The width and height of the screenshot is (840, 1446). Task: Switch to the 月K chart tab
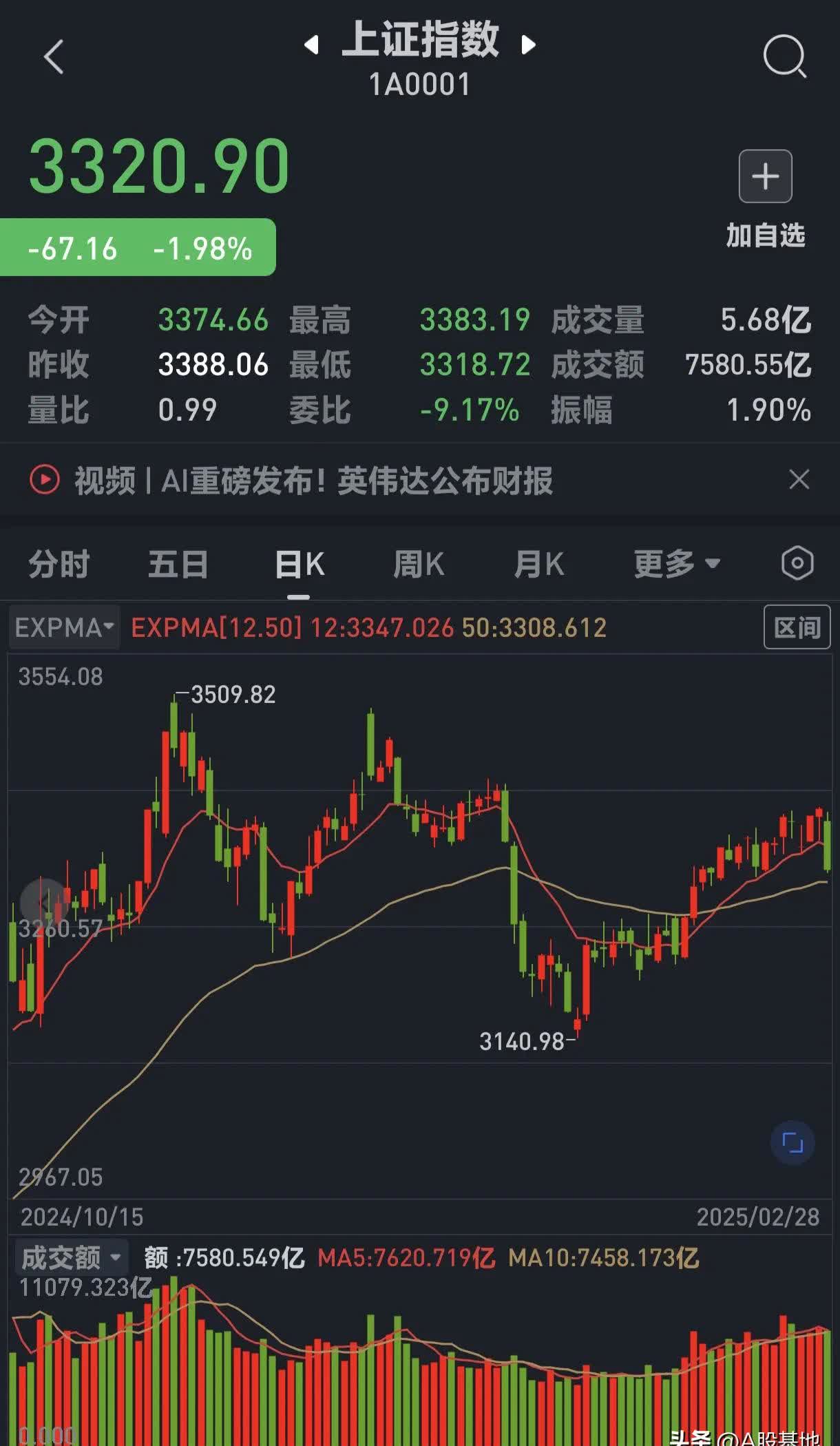coord(539,565)
